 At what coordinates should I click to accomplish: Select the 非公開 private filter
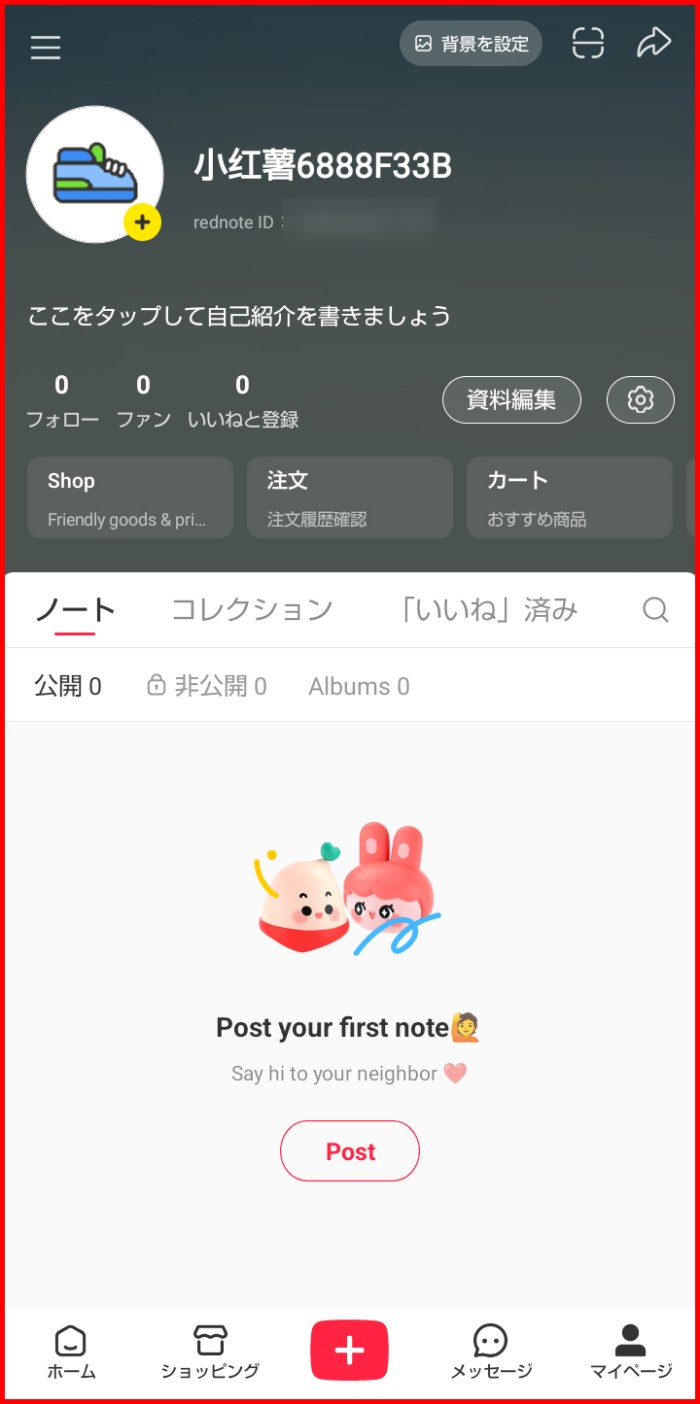click(x=207, y=686)
